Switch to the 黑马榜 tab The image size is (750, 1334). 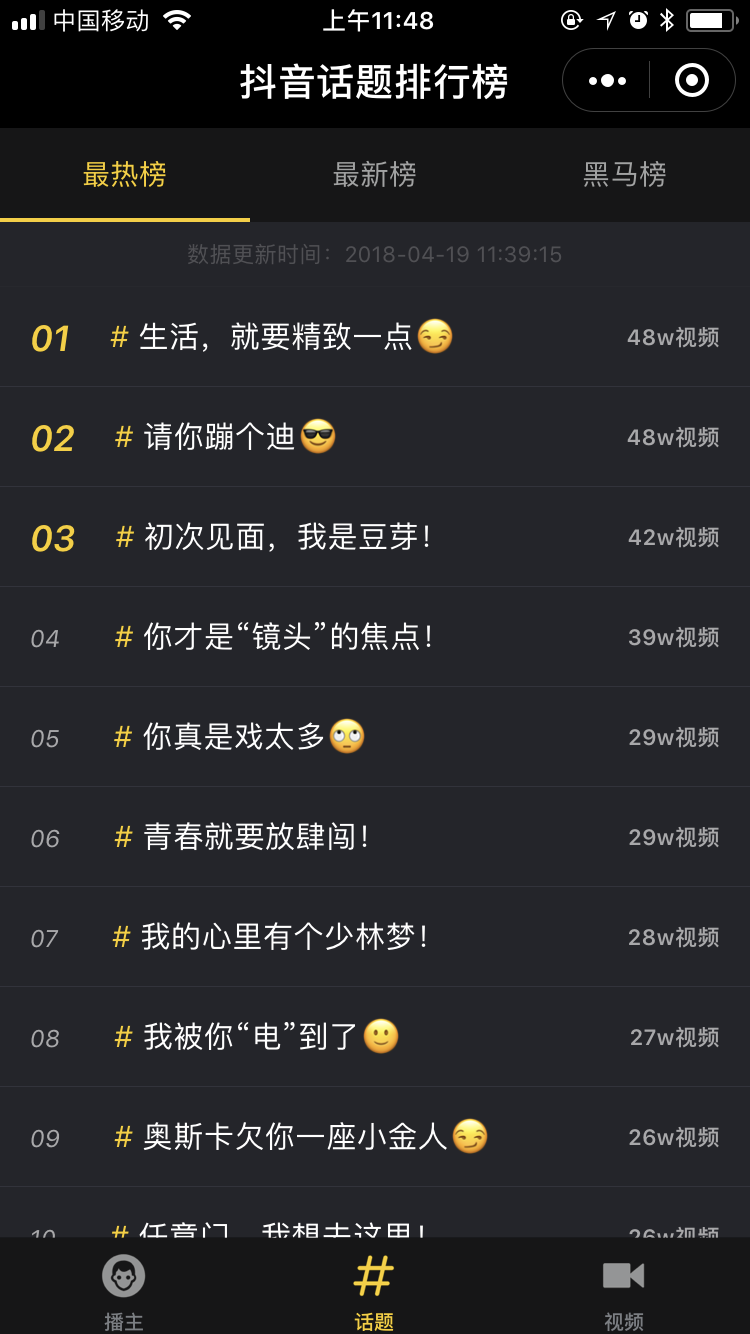[623, 175]
